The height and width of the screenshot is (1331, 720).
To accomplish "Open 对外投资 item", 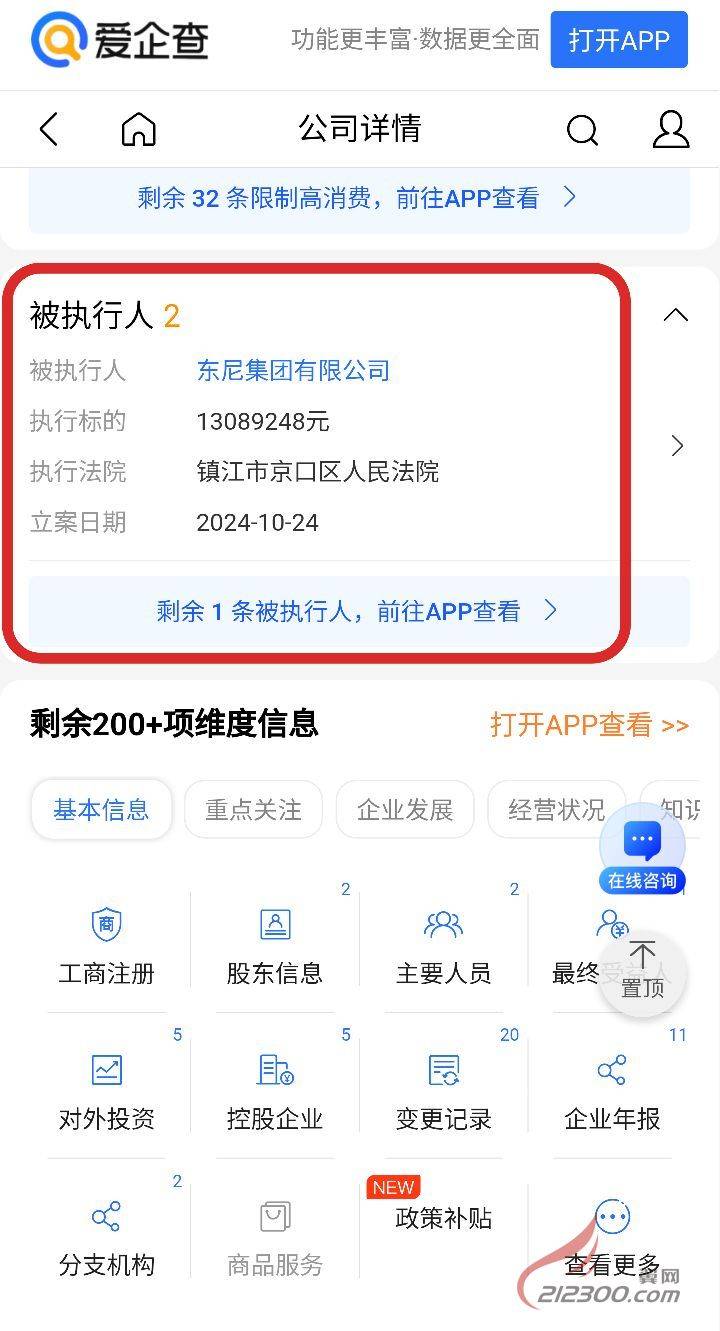I will tap(107, 1092).
